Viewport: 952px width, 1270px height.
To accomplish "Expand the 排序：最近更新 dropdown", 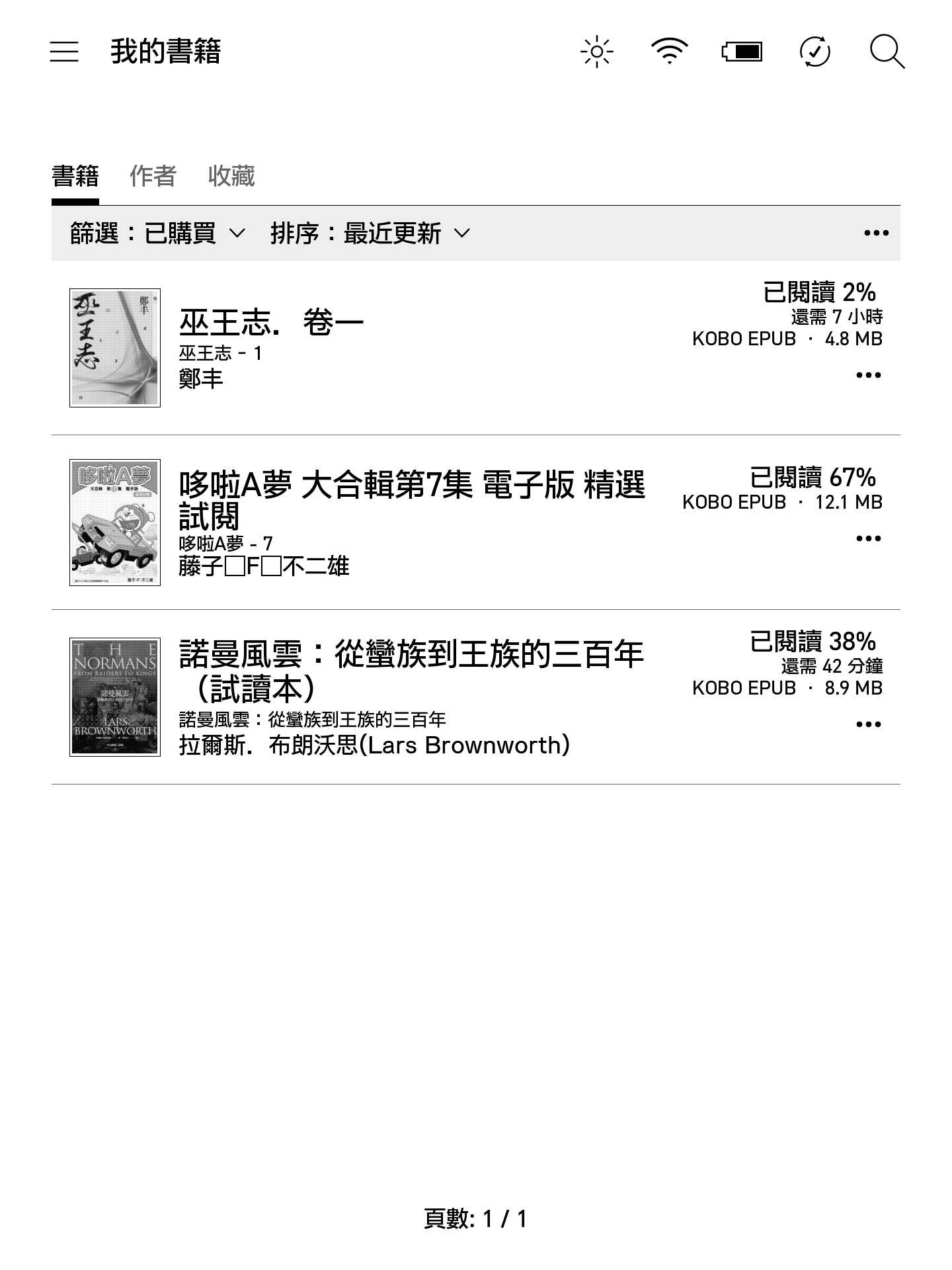I will pyautogui.click(x=370, y=233).
